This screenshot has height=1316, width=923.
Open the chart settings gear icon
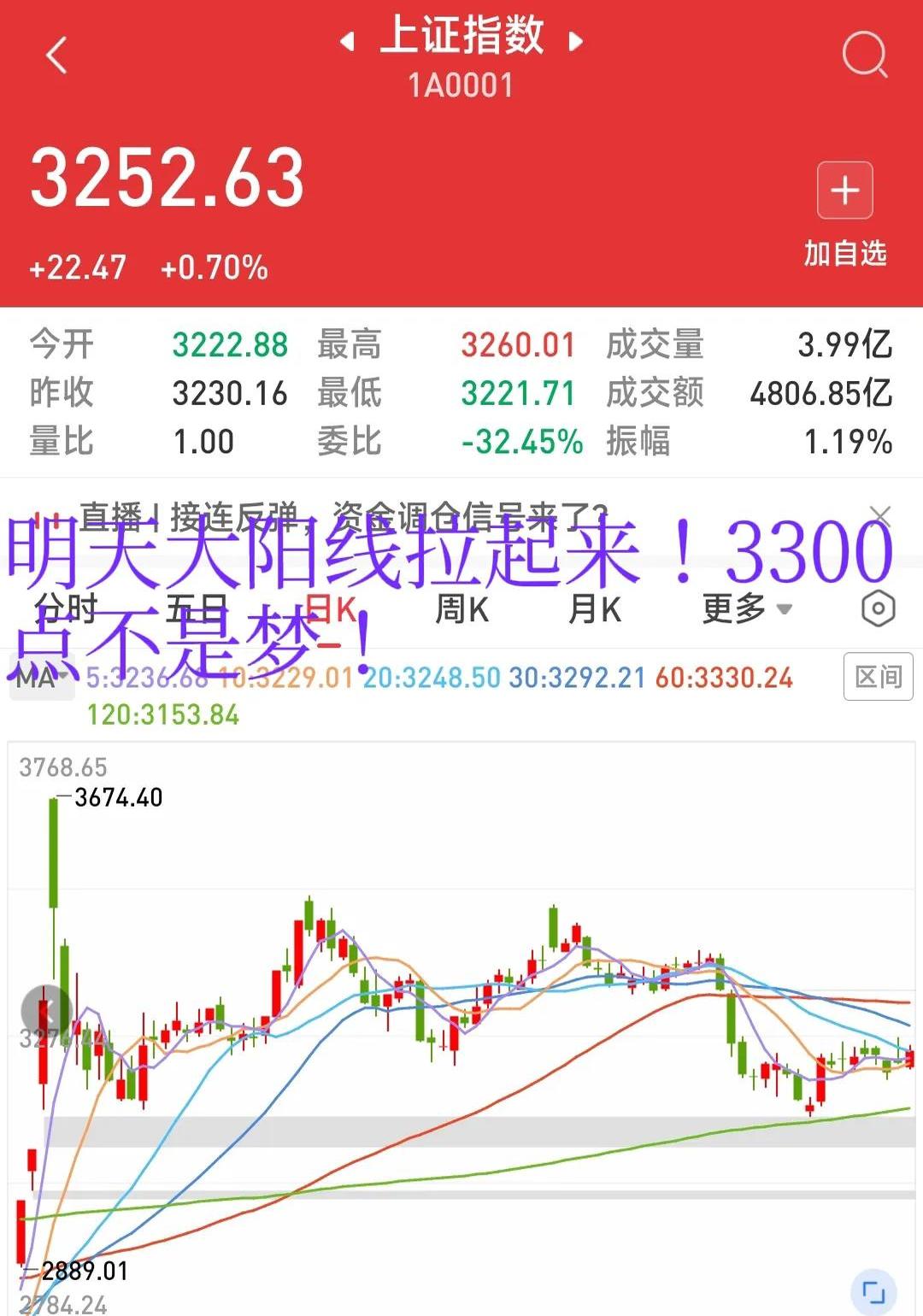click(x=877, y=609)
